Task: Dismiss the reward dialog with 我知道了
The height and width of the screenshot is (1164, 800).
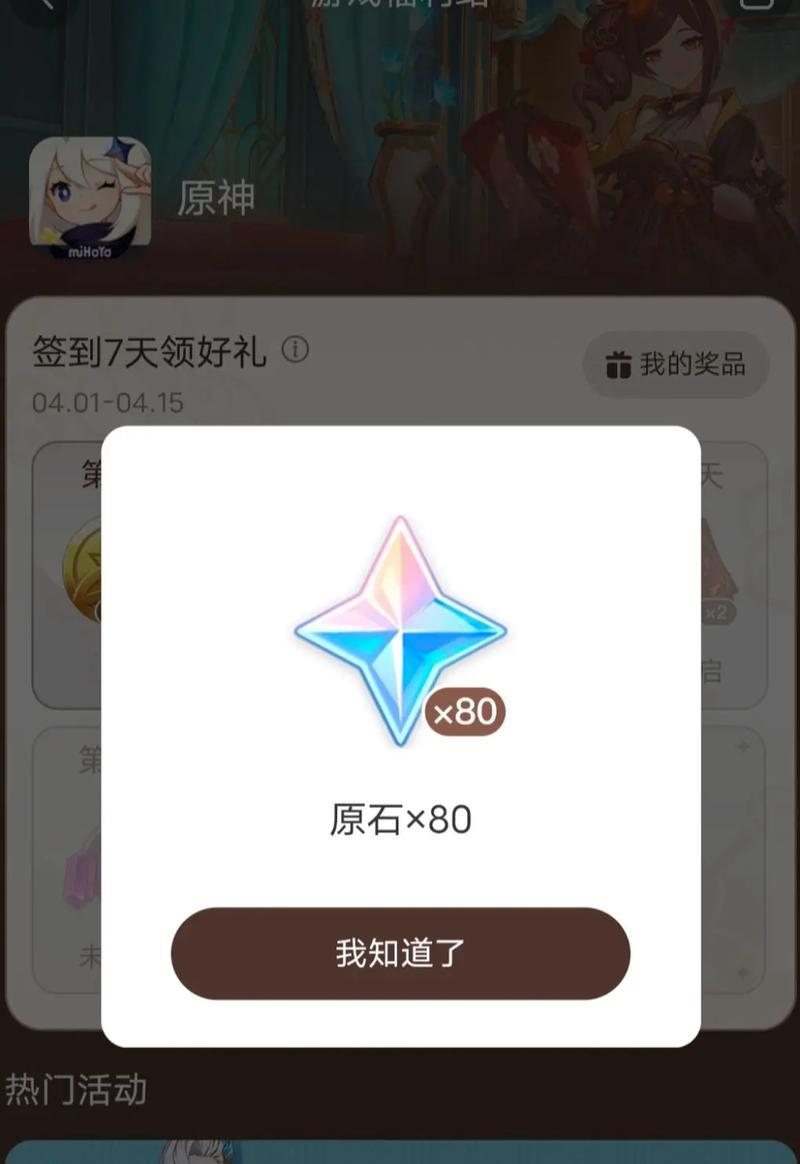Action: coord(400,953)
